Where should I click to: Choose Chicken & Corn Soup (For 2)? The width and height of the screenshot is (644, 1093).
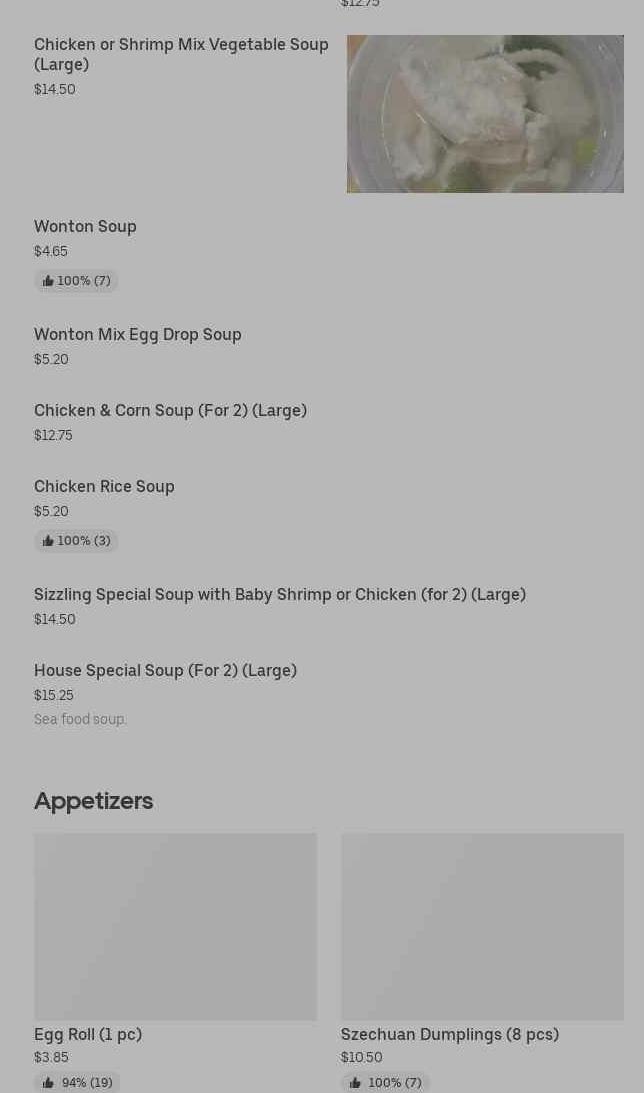(x=170, y=411)
